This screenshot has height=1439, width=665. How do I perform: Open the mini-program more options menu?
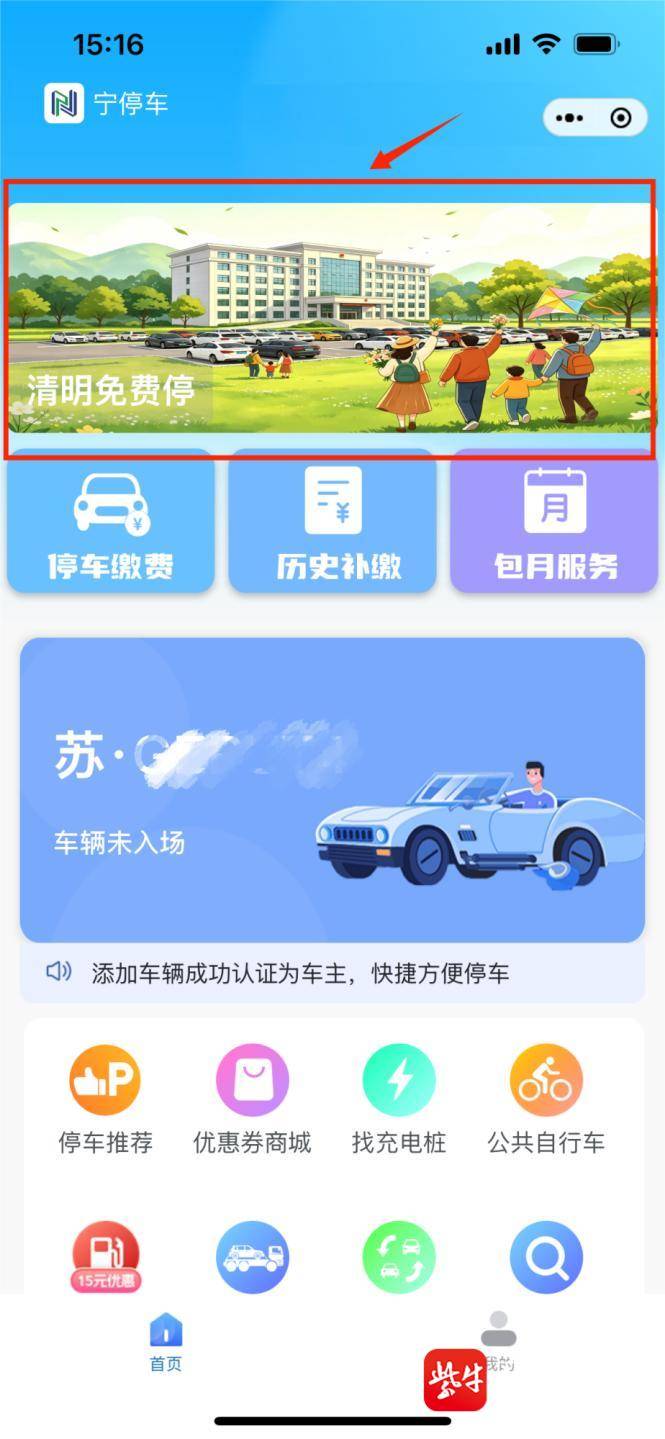(x=569, y=118)
